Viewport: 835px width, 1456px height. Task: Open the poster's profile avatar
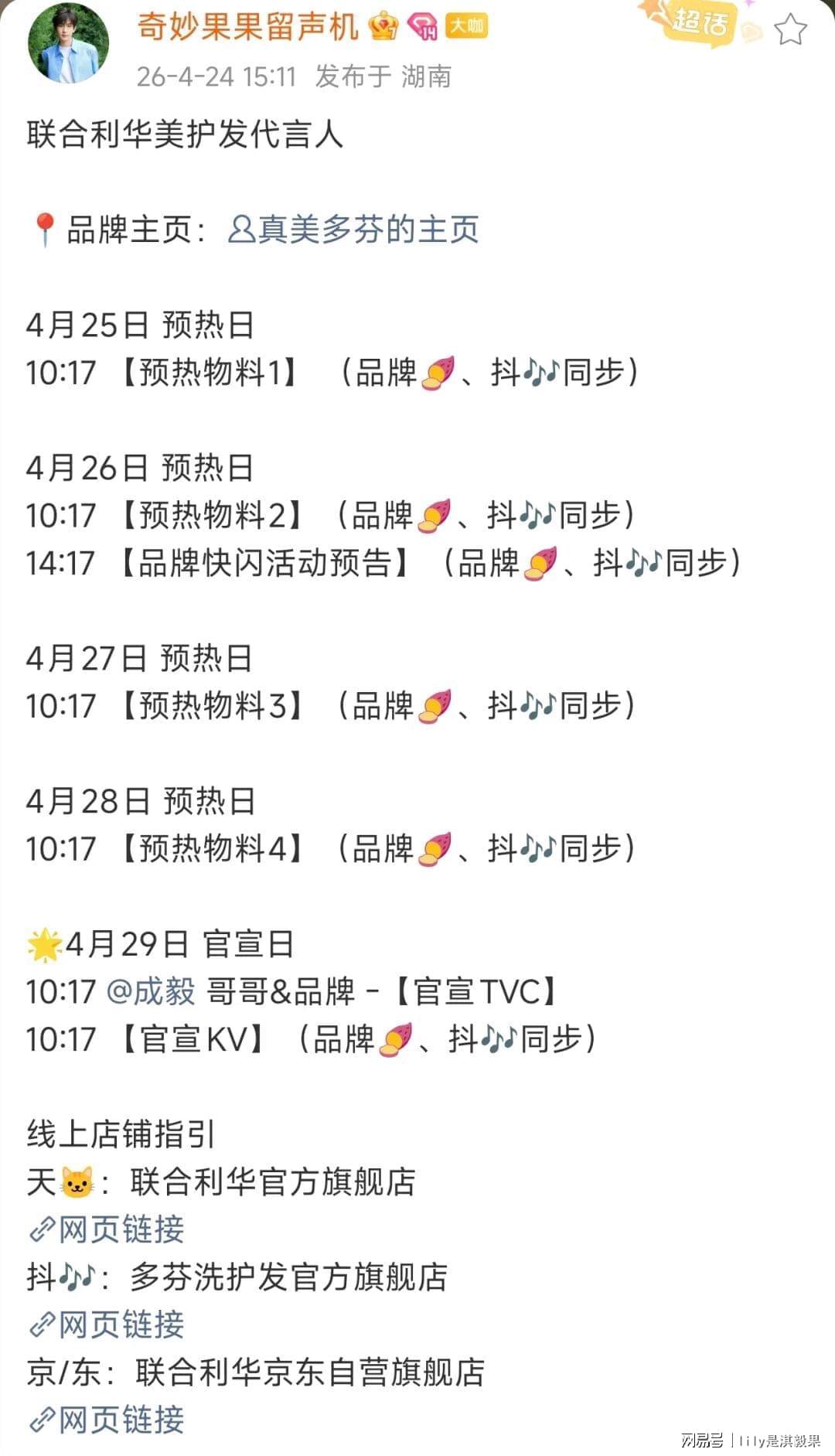point(68,43)
